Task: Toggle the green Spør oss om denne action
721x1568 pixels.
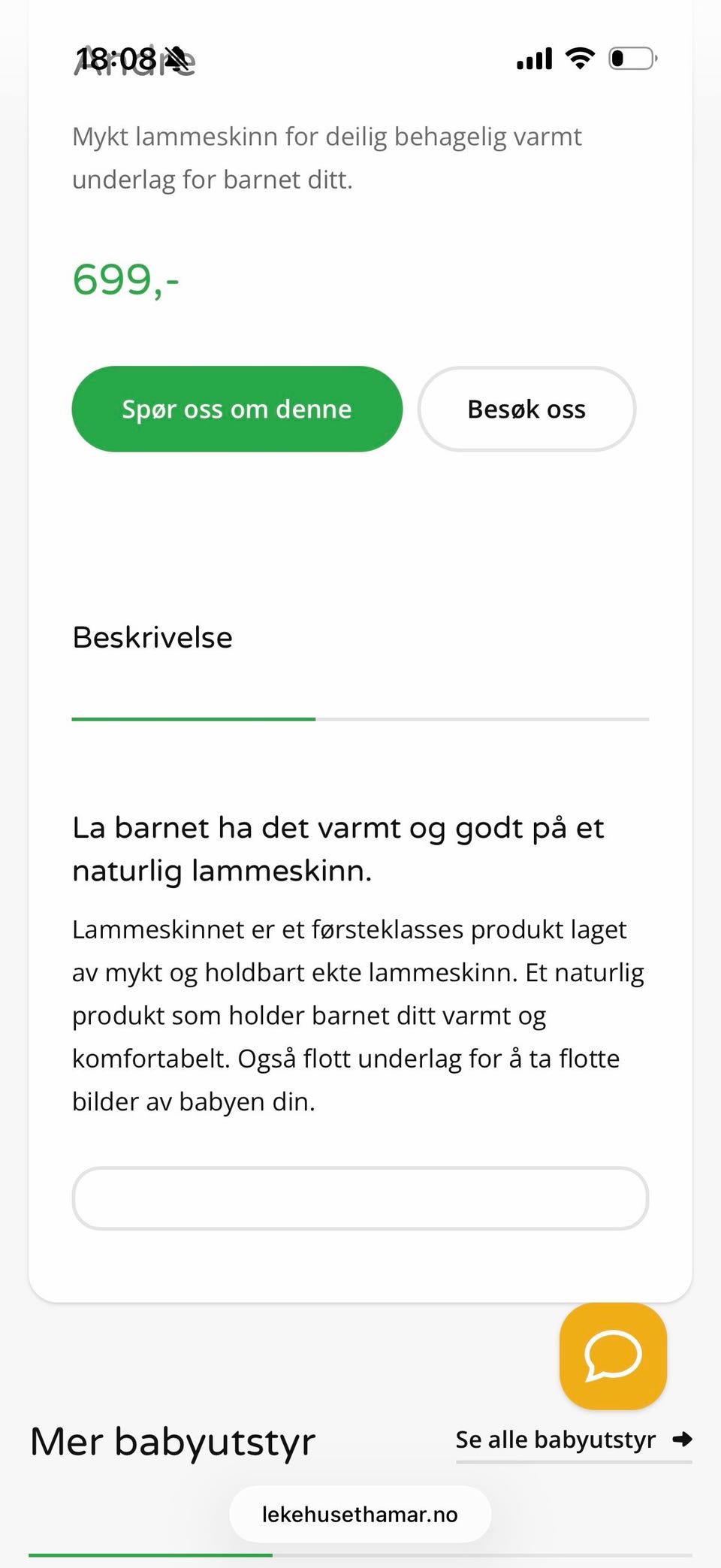Action: [237, 409]
